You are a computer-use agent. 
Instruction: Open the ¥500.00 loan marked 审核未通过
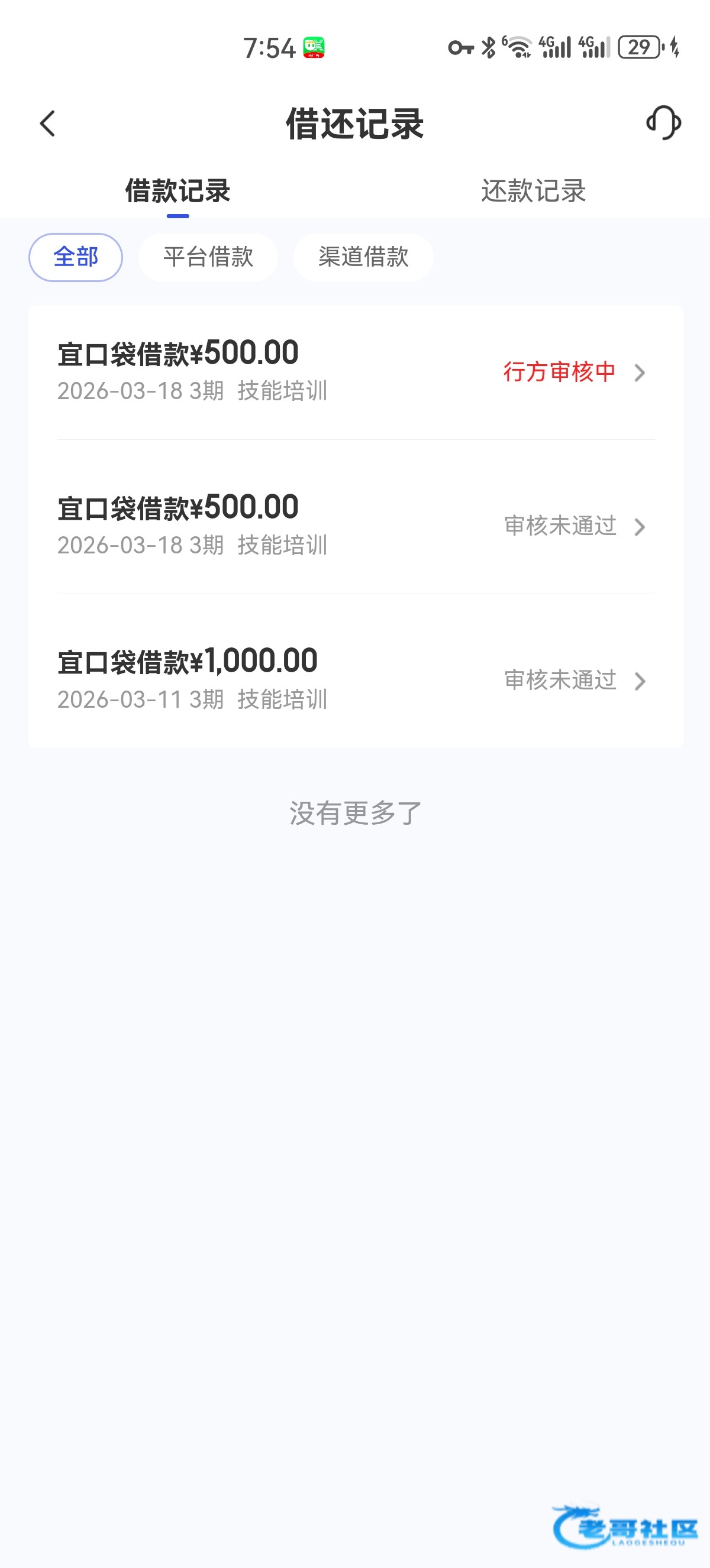[x=355, y=525]
